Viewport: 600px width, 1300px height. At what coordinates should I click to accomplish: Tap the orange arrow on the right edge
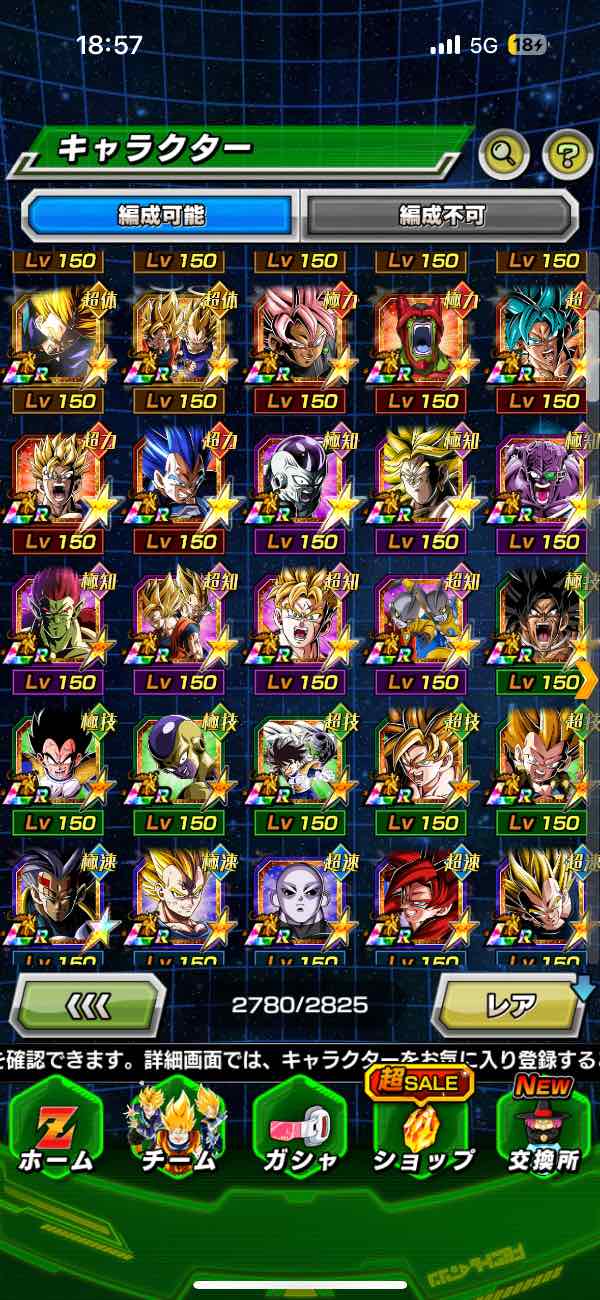coord(587,679)
